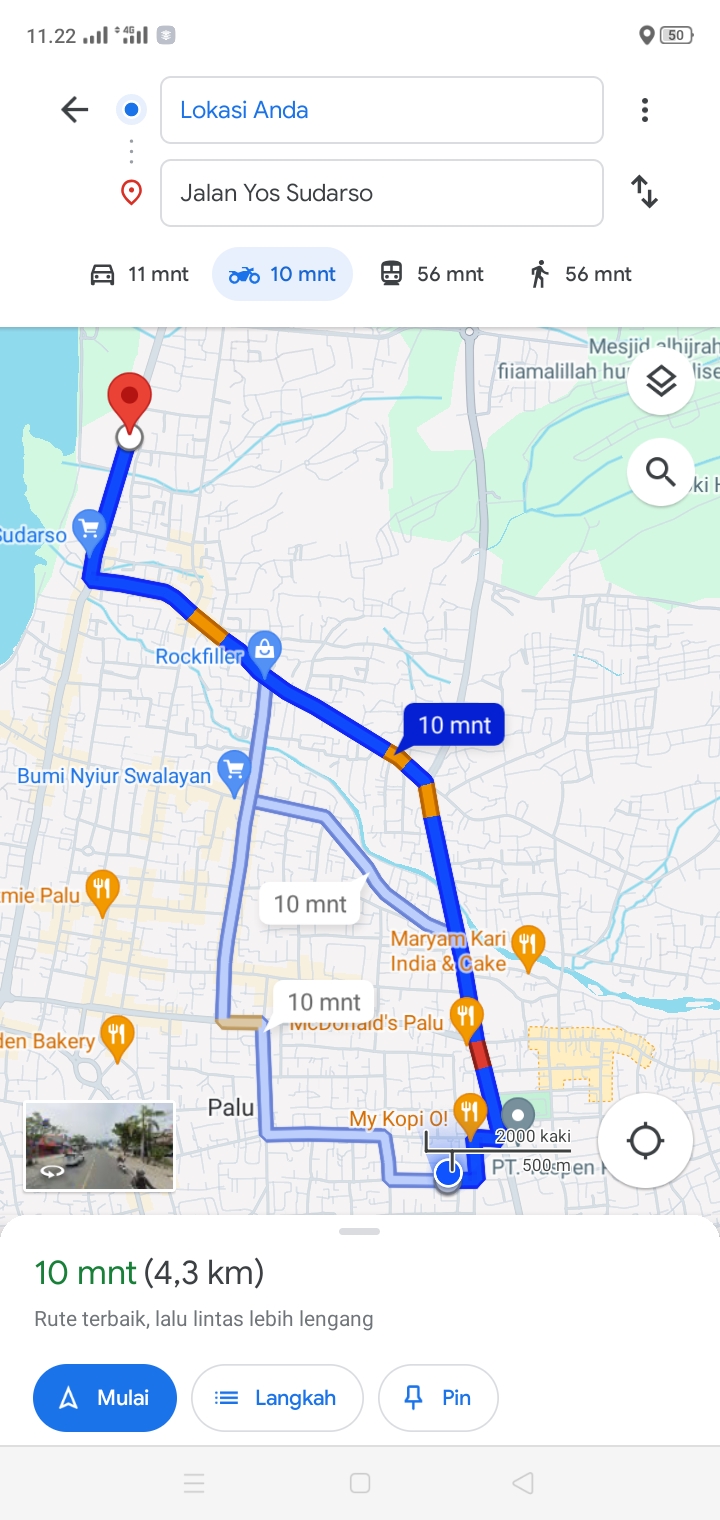Edit the Lokasi Anda starting point field

[x=382, y=110]
